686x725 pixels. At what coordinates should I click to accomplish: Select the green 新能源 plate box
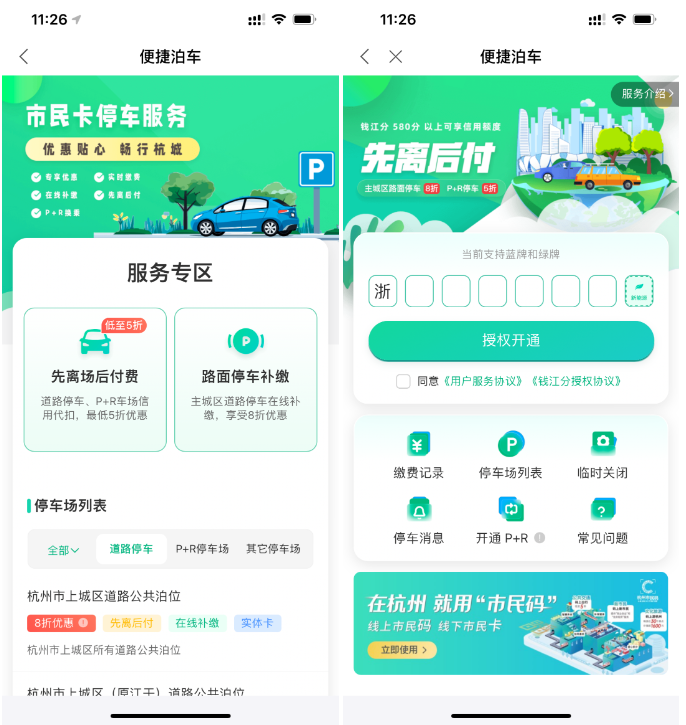[x=638, y=292]
